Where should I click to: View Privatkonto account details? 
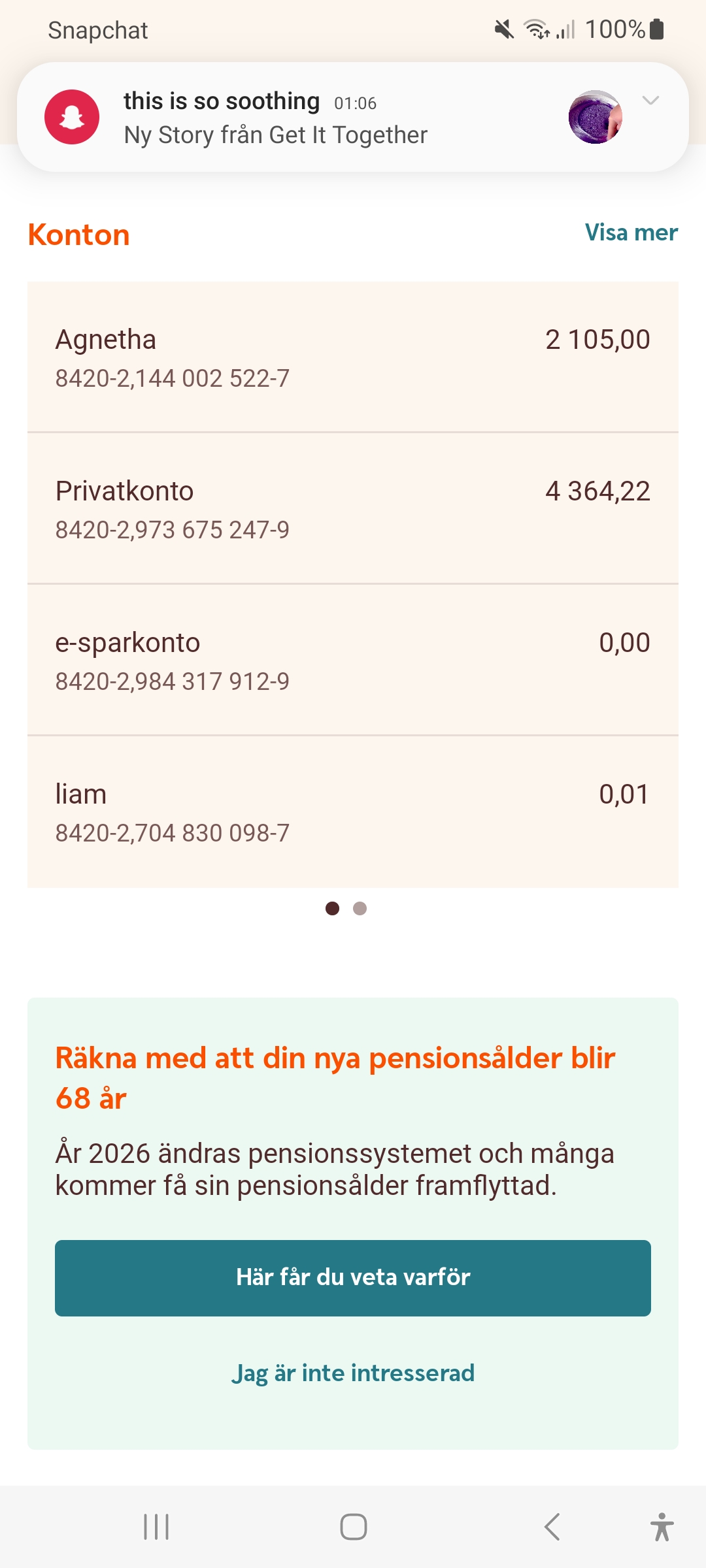(353, 508)
